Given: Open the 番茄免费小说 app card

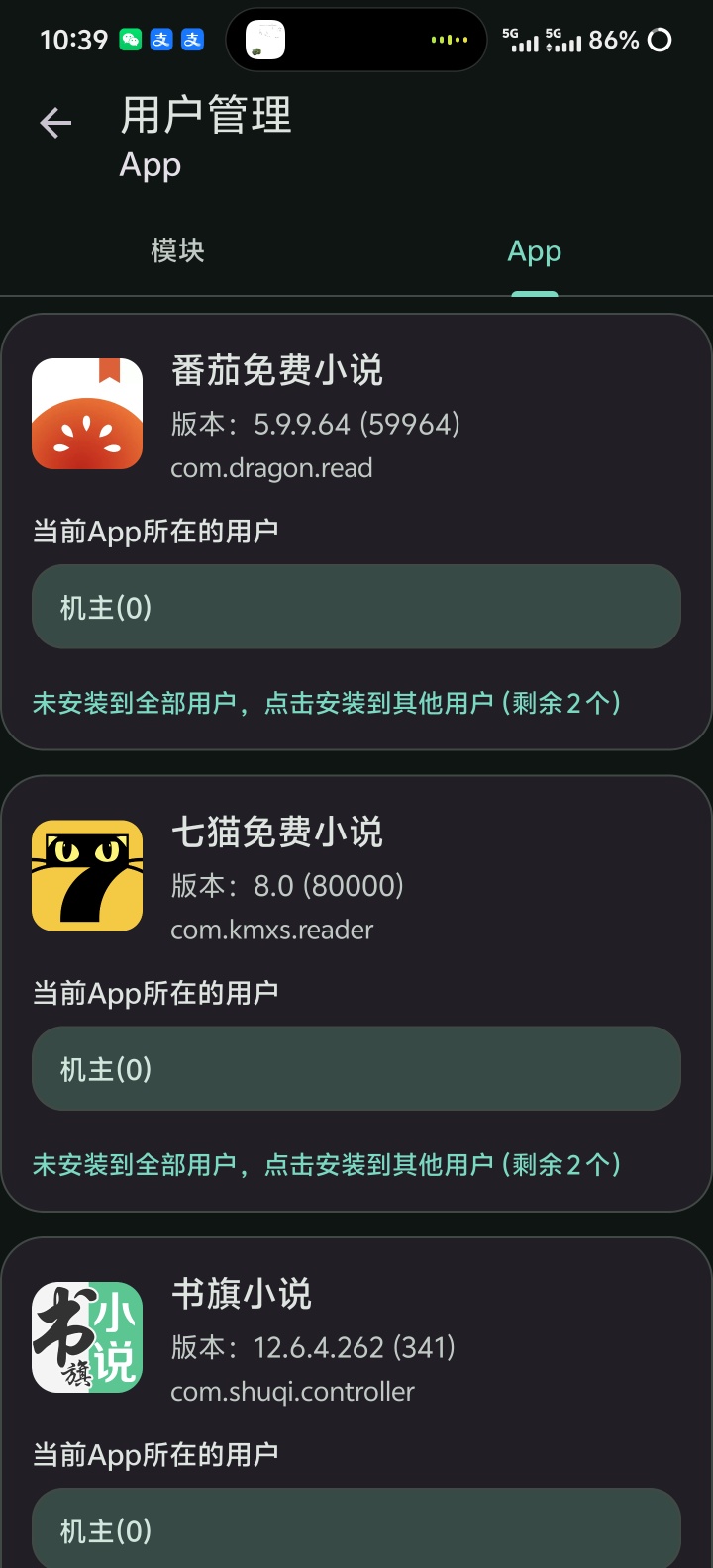Looking at the screenshot, I should click(x=356, y=533).
